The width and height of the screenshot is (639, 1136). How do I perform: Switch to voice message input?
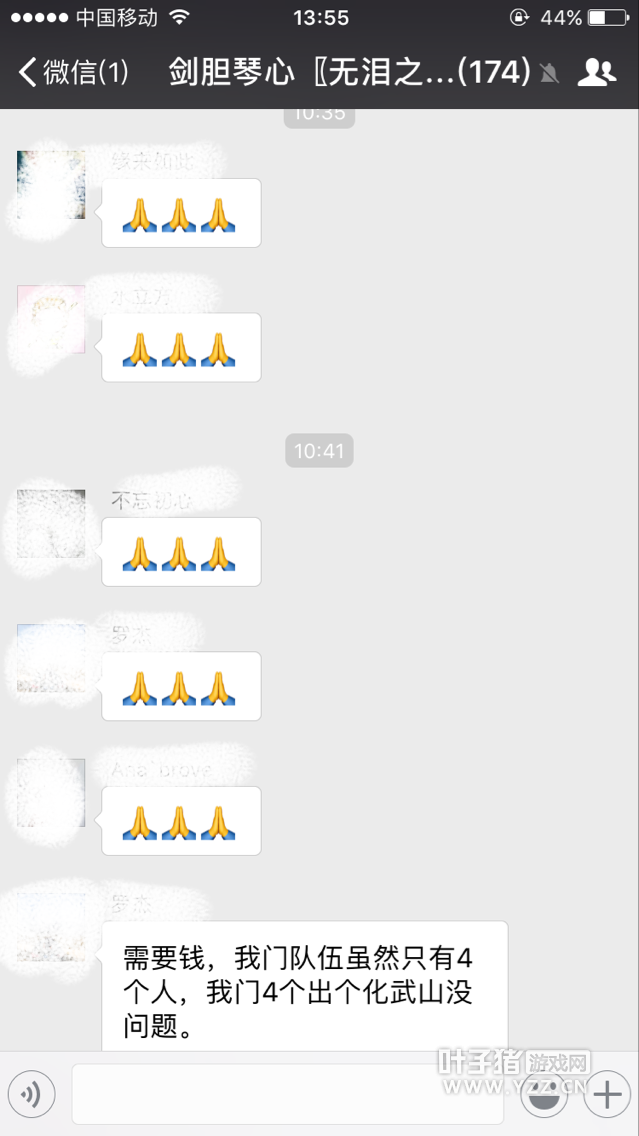(x=32, y=1095)
